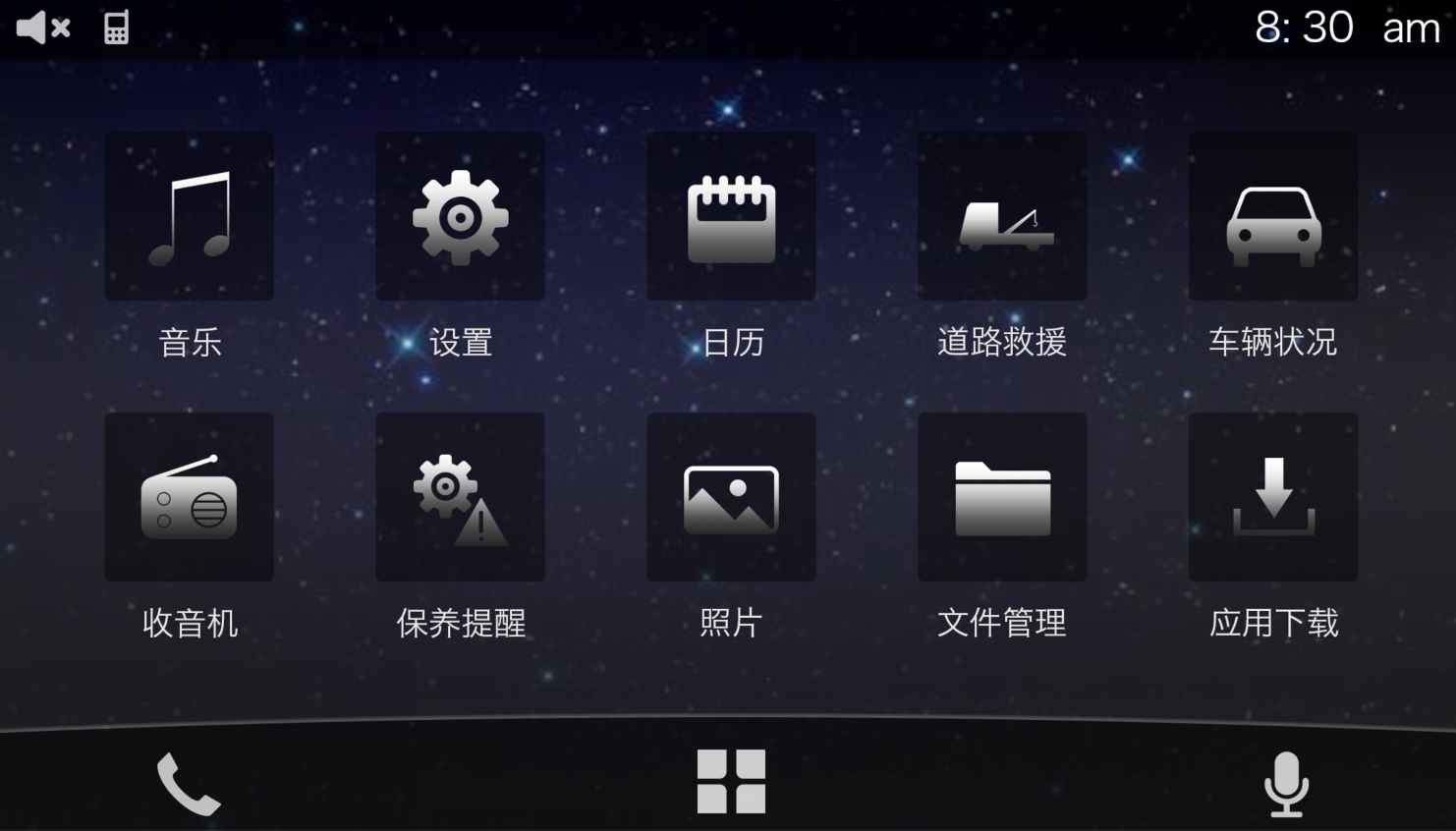The width and height of the screenshot is (1456, 831).
Task: Open the 音乐 music app
Action: [190, 217]
